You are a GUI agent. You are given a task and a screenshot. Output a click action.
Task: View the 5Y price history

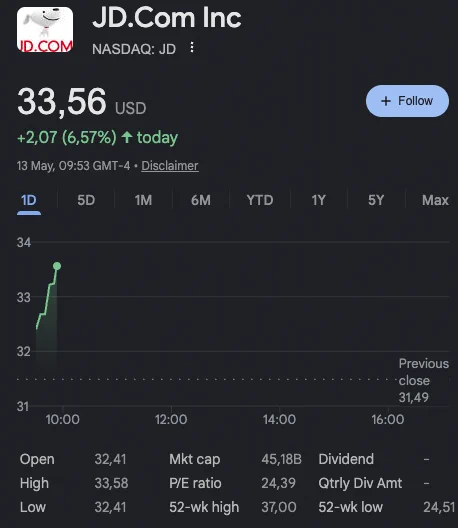click(x=376, y=200)
